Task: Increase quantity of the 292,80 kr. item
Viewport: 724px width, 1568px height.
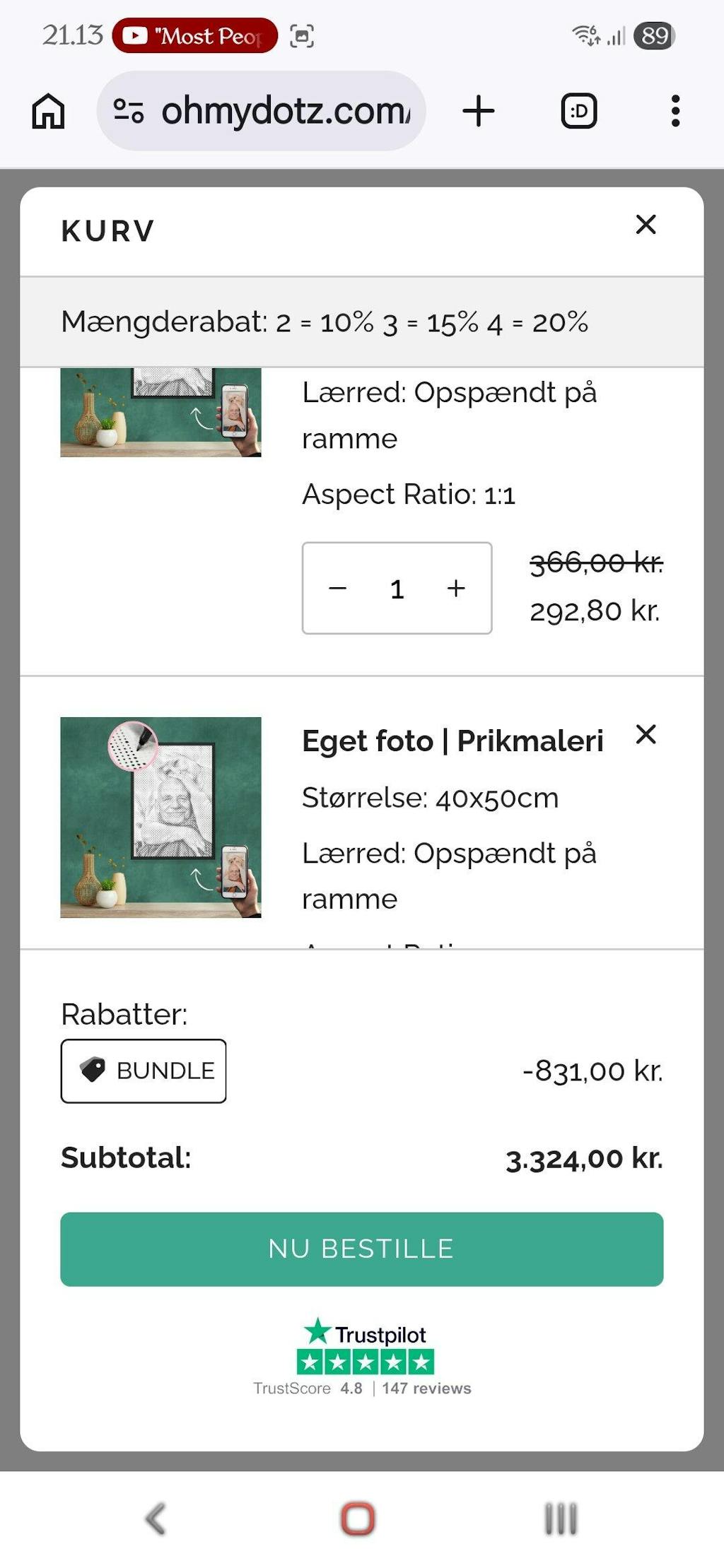Action: (456, 588)
